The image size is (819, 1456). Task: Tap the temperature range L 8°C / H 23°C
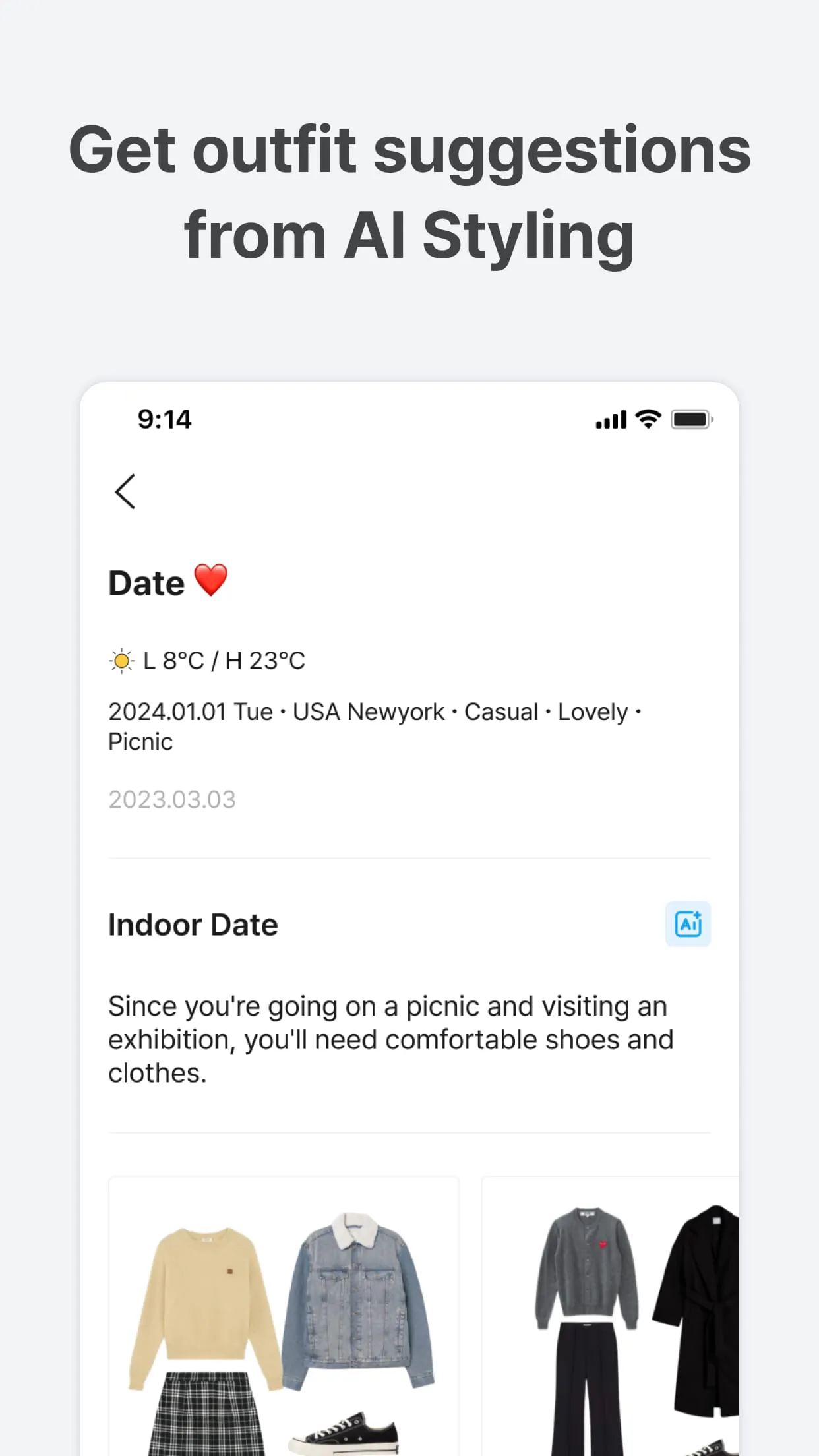(x=224, y=660)
